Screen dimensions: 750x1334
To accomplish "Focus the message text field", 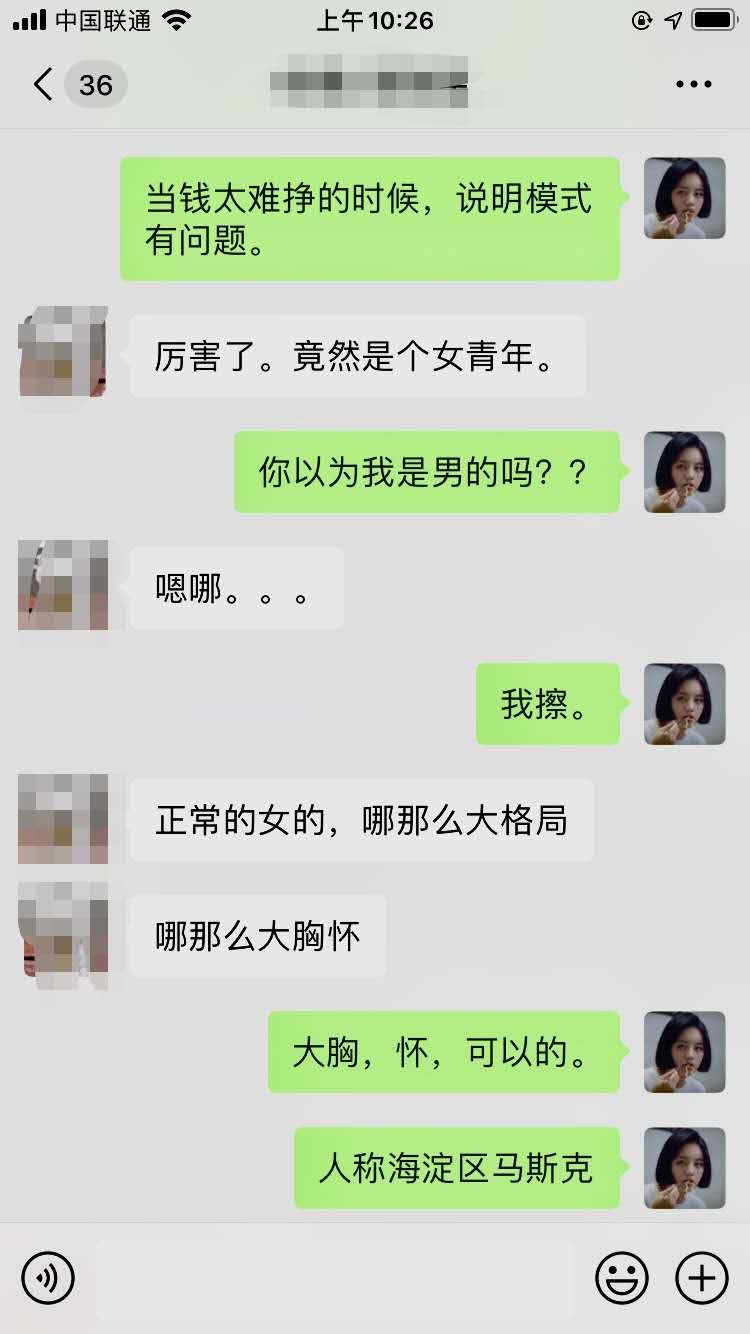I will pos(334,1278).
